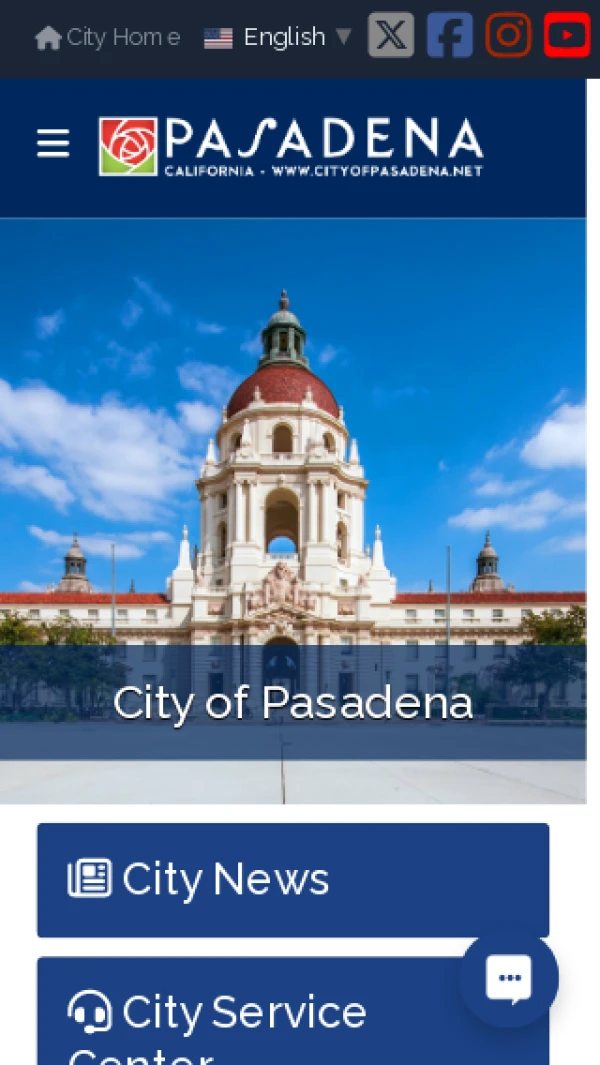Start a chat with the chat bubble
600x1065 pixels.
(x=509, y=978)
